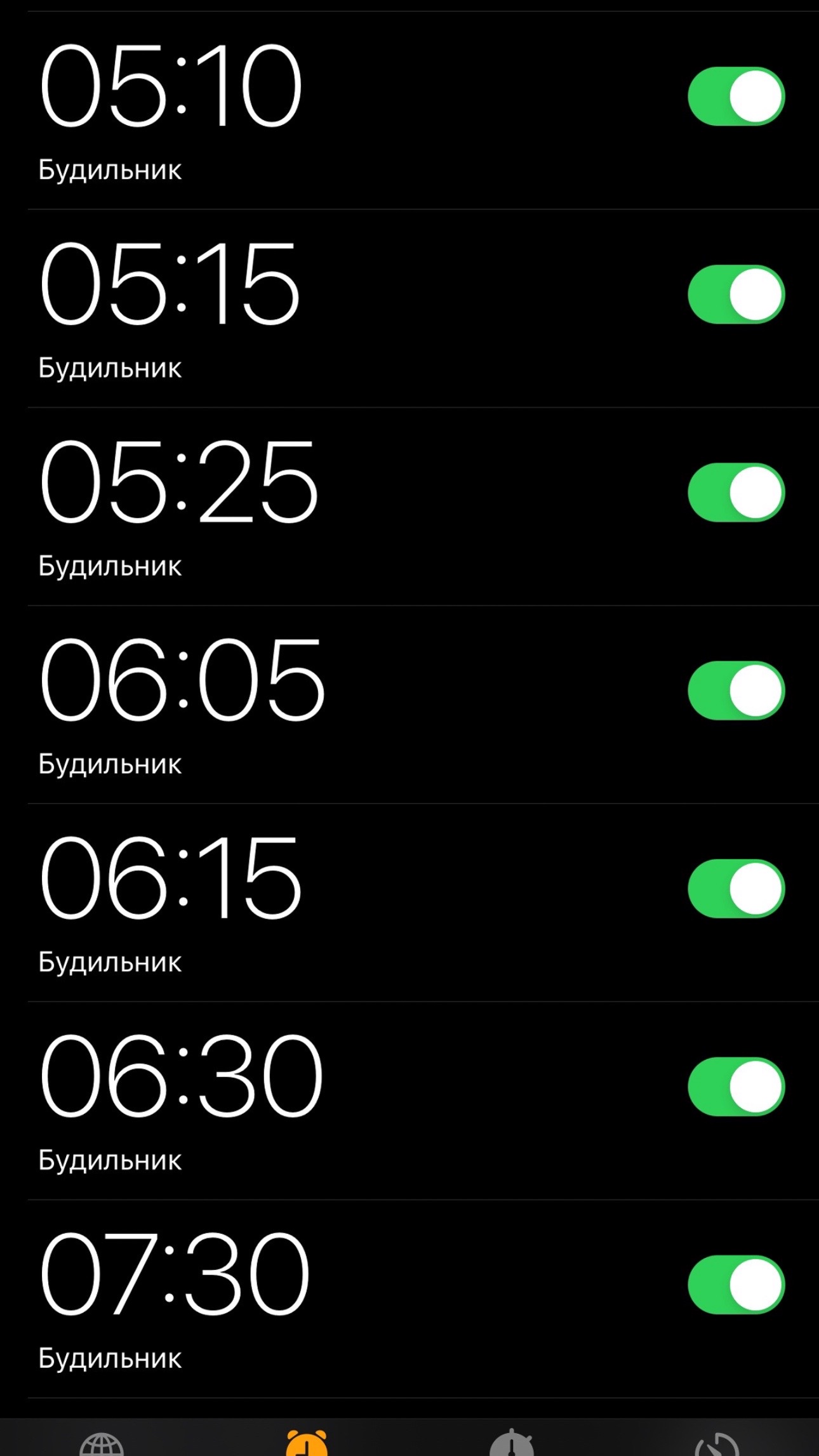The height and width of the screenshot is (1456, 819).
Task: Go to the Timer tab
Action: pos(717,1442)
